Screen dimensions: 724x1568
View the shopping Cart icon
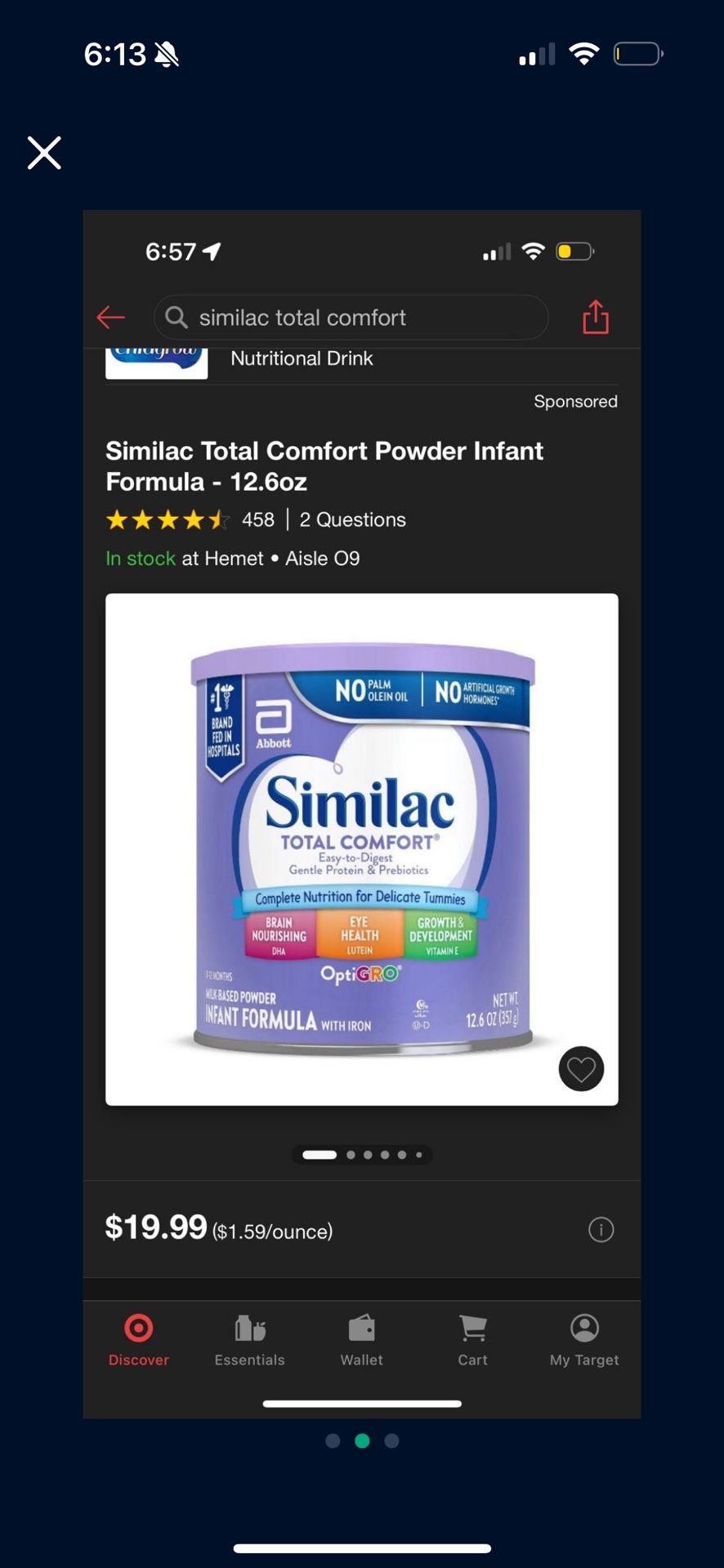point(472,1327)
